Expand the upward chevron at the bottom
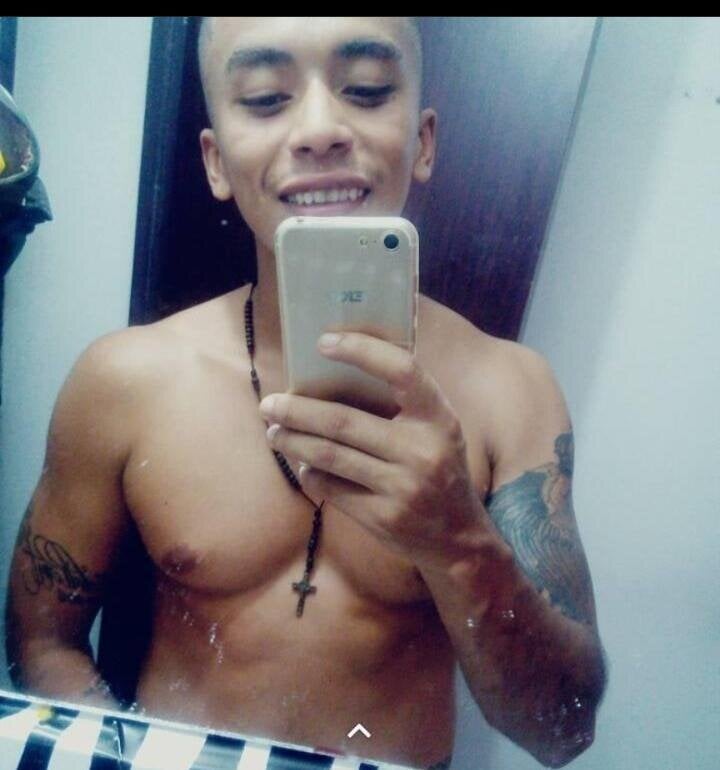The height and width of the screenshot is (770, 720). coord(359,731)
